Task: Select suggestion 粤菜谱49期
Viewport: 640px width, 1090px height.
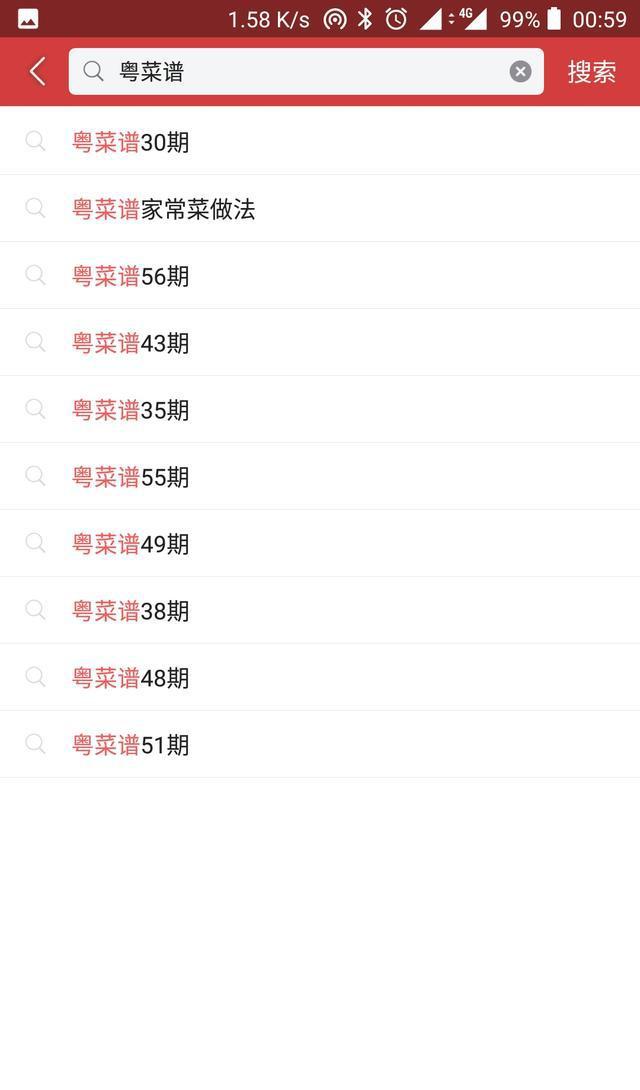Action: tap(130, 544)
